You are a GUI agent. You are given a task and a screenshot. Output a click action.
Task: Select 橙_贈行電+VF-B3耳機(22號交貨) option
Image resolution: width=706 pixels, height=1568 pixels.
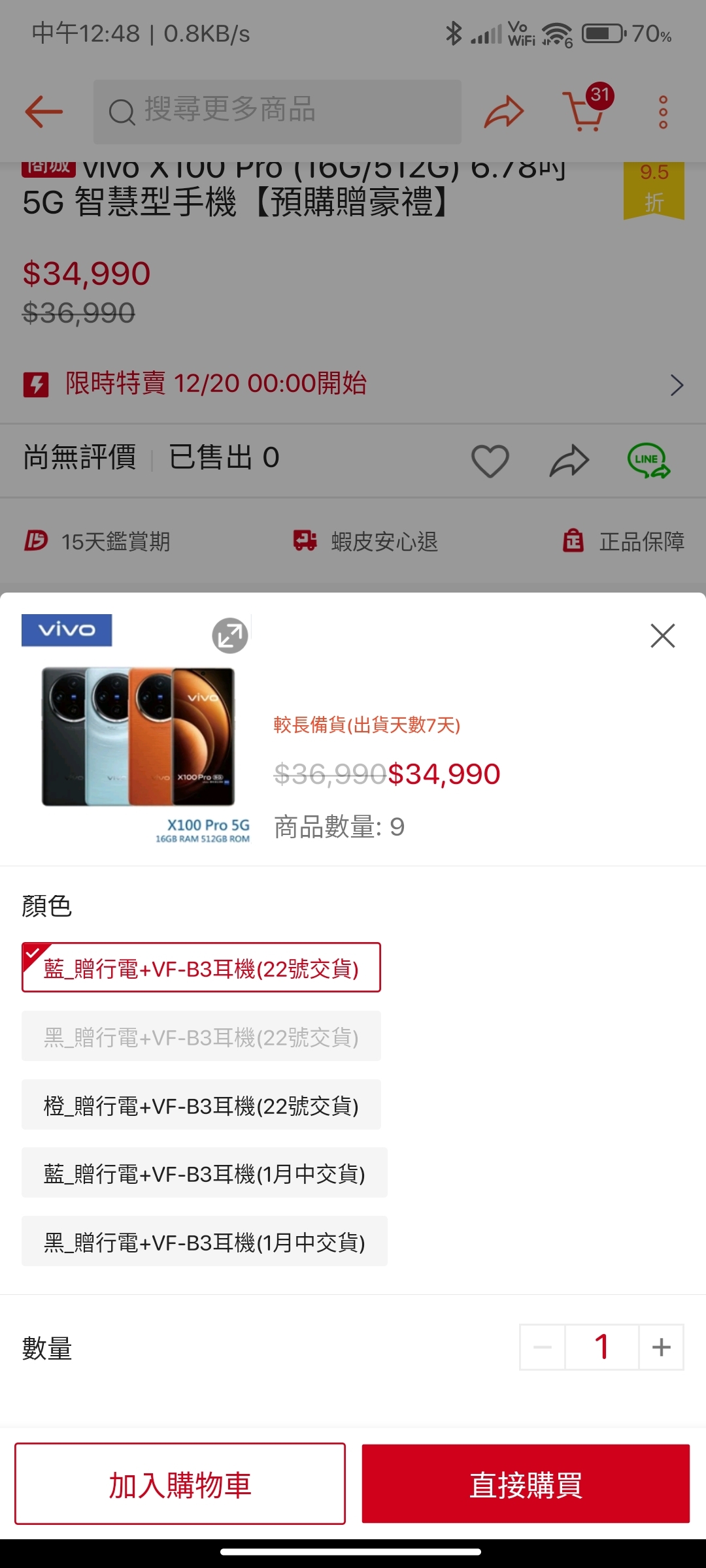201,1105
